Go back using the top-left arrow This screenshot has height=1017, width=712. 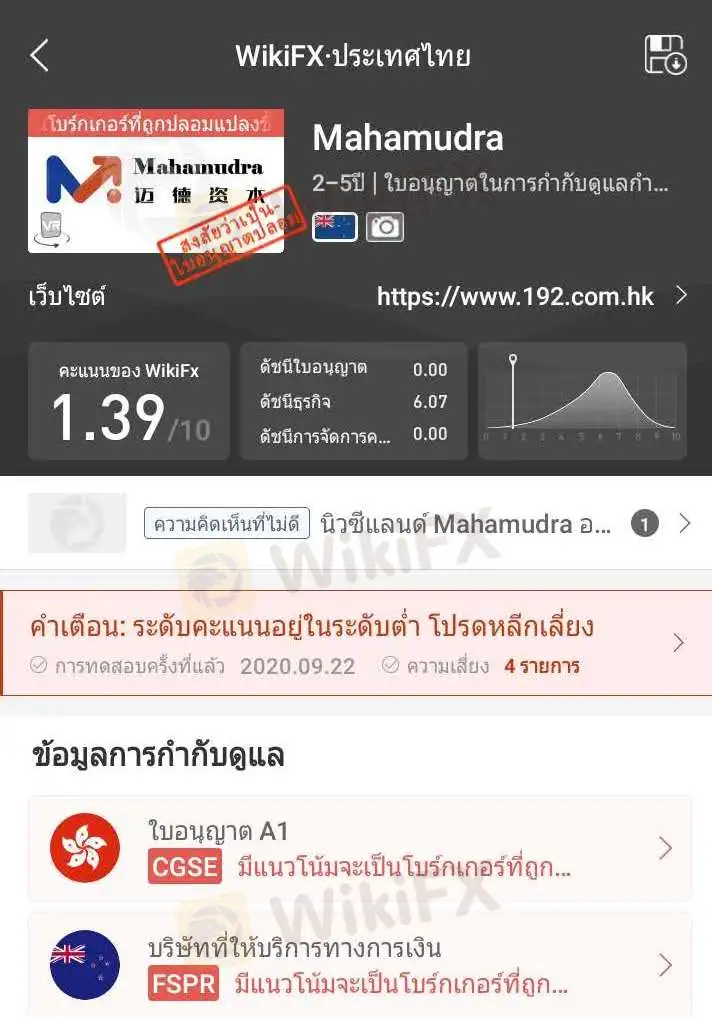40,55
